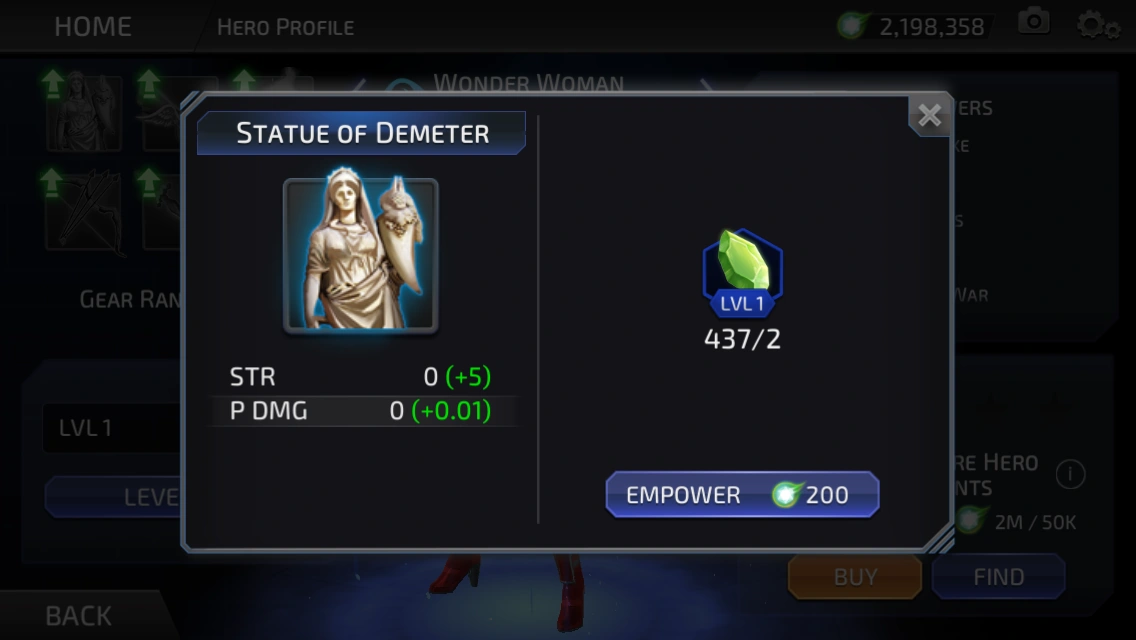Go to the Home screen
1136x640 pixels.
point(92,26)
